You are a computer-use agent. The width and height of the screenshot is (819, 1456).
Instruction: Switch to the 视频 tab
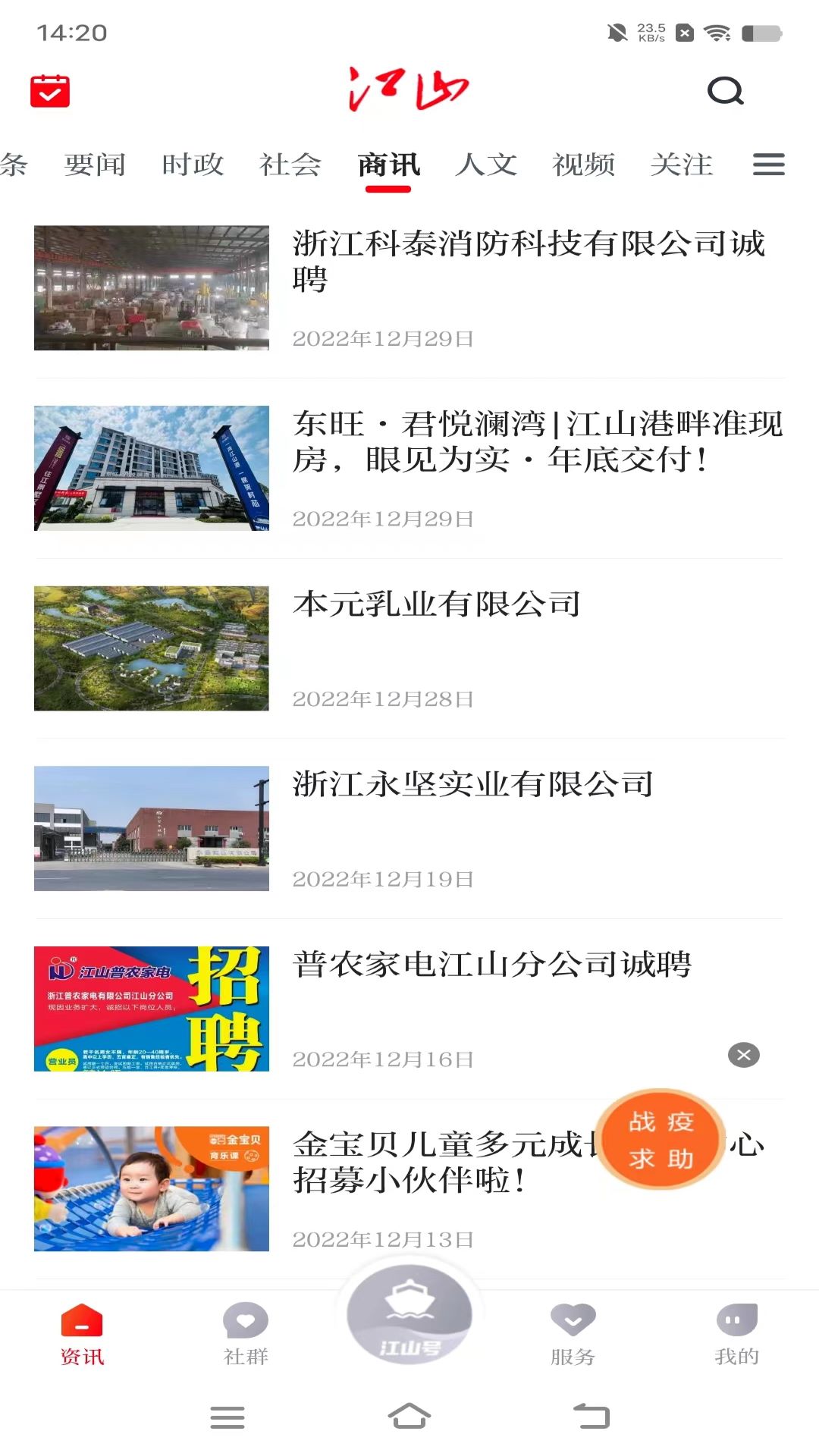[x=584, y=165]
